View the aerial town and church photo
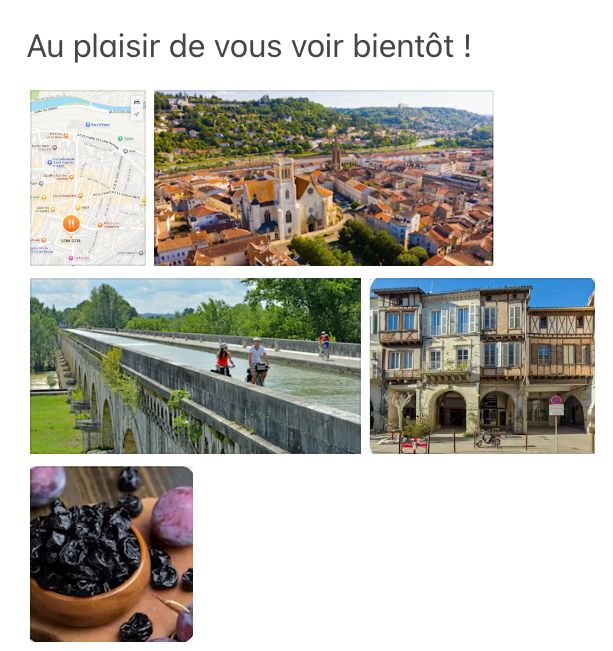 click(x=323, y=178)
